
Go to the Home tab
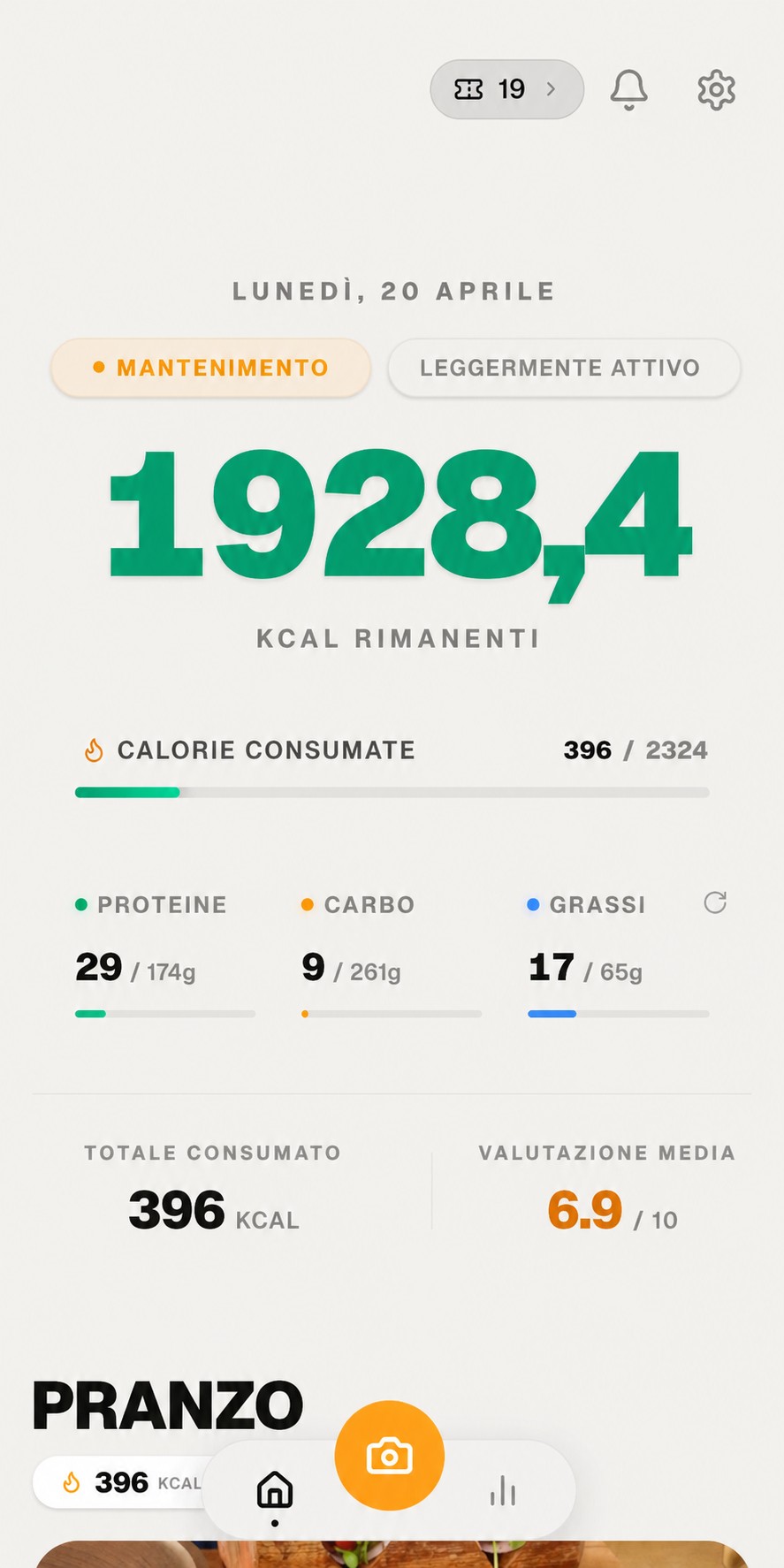[275, 1490]
